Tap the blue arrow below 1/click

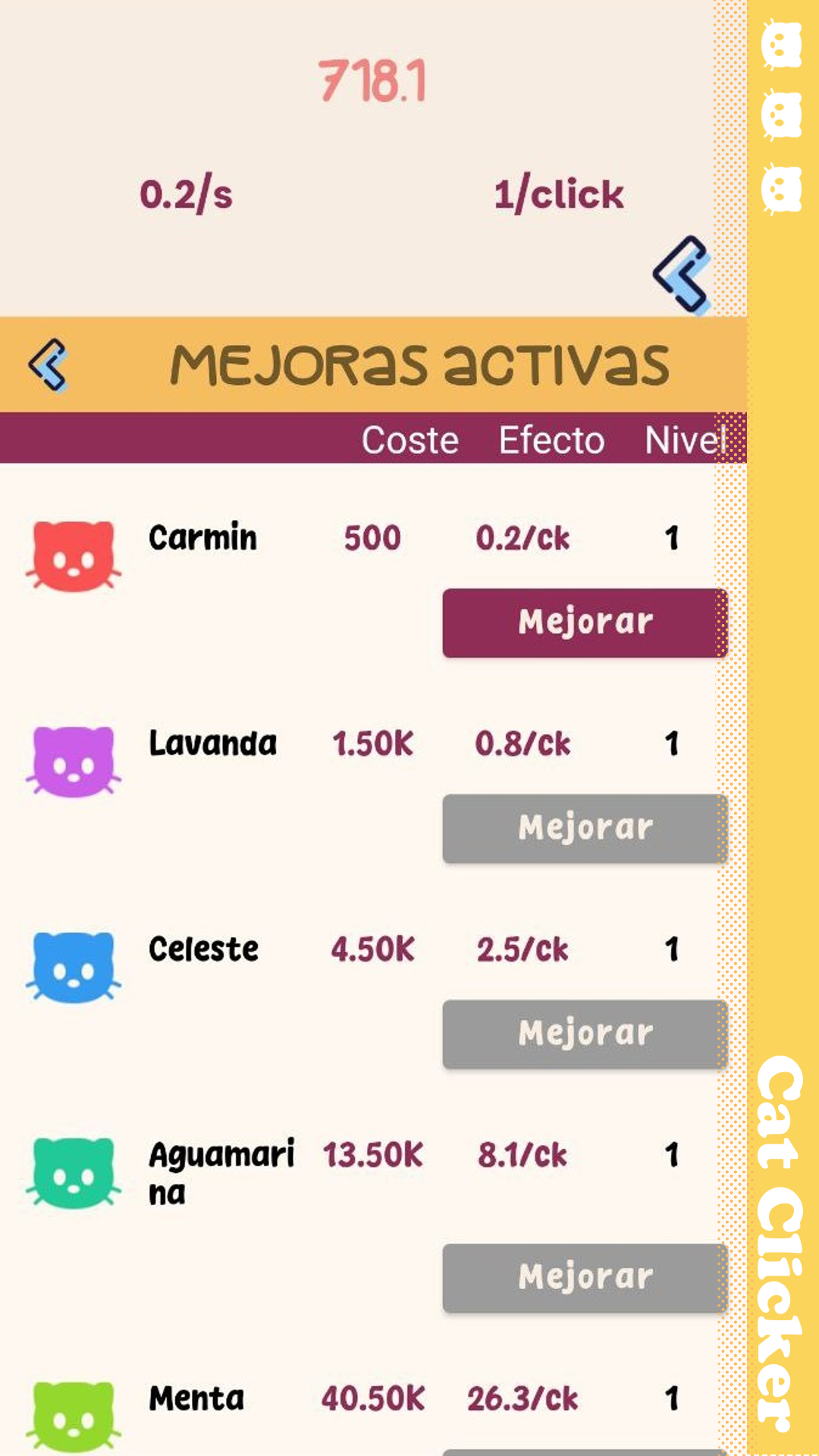point(682,275)
